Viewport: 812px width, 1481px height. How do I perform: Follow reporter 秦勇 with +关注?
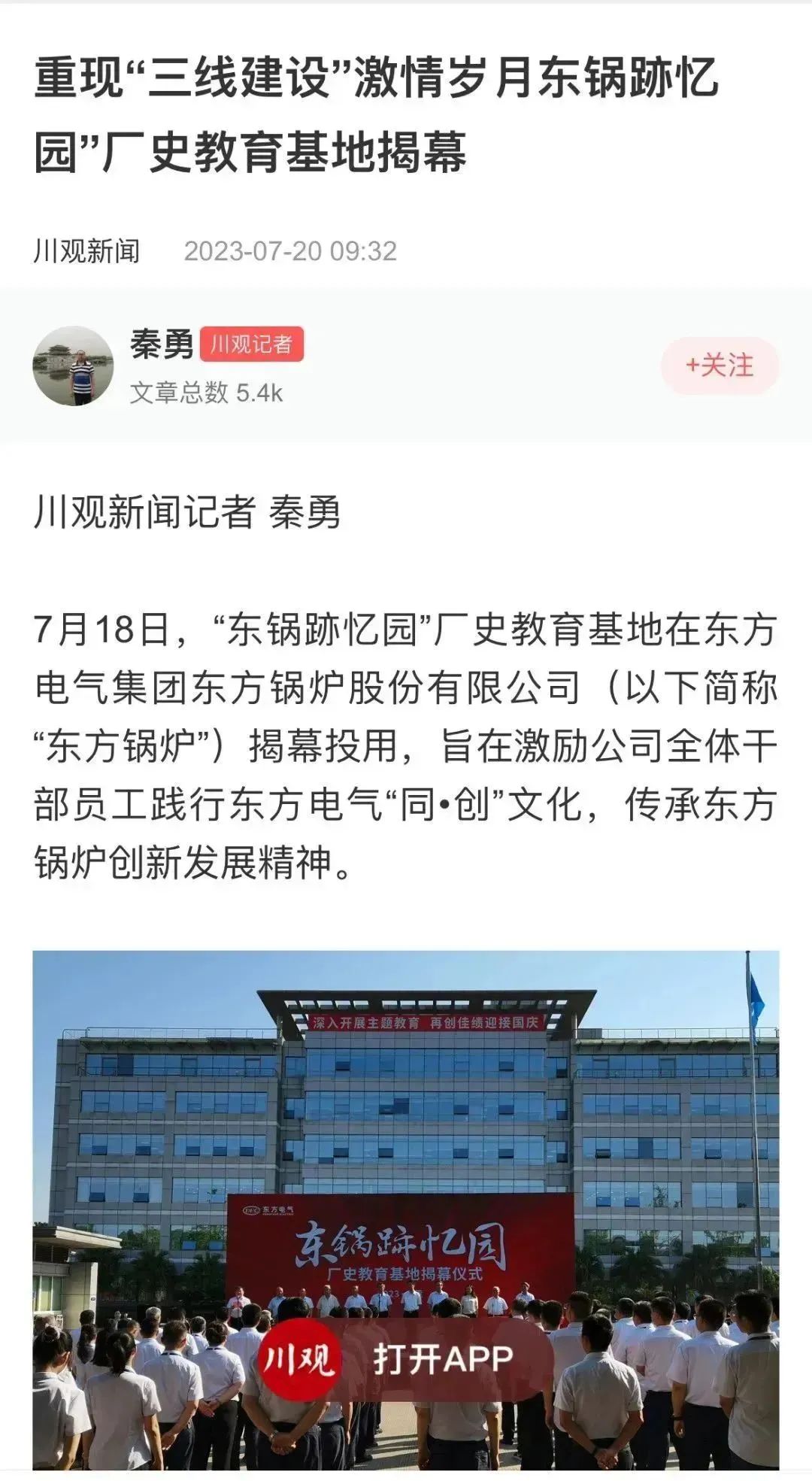coord(719,366)
